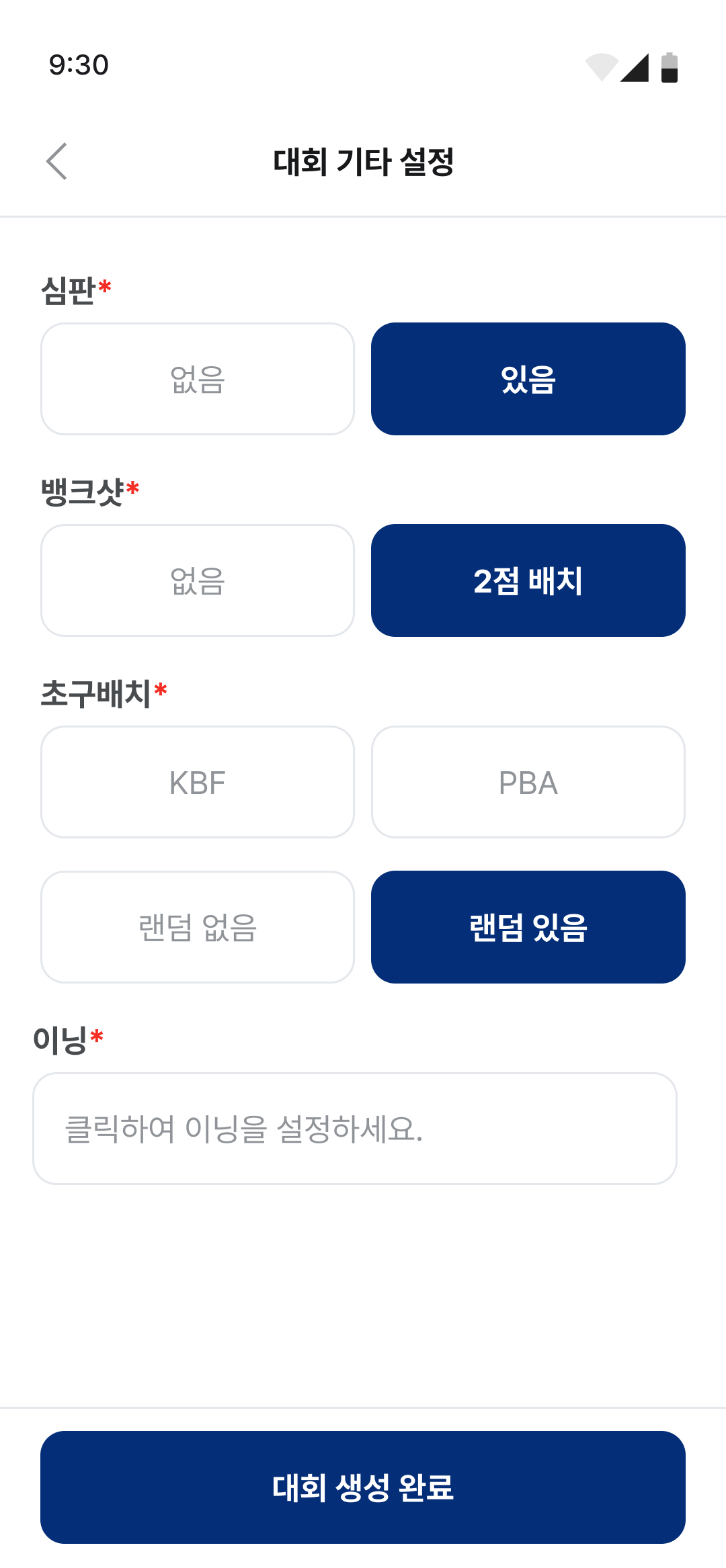
Task: Choose KBF for 초구배치
Action: pyautogui.click(x=198, y=782)
